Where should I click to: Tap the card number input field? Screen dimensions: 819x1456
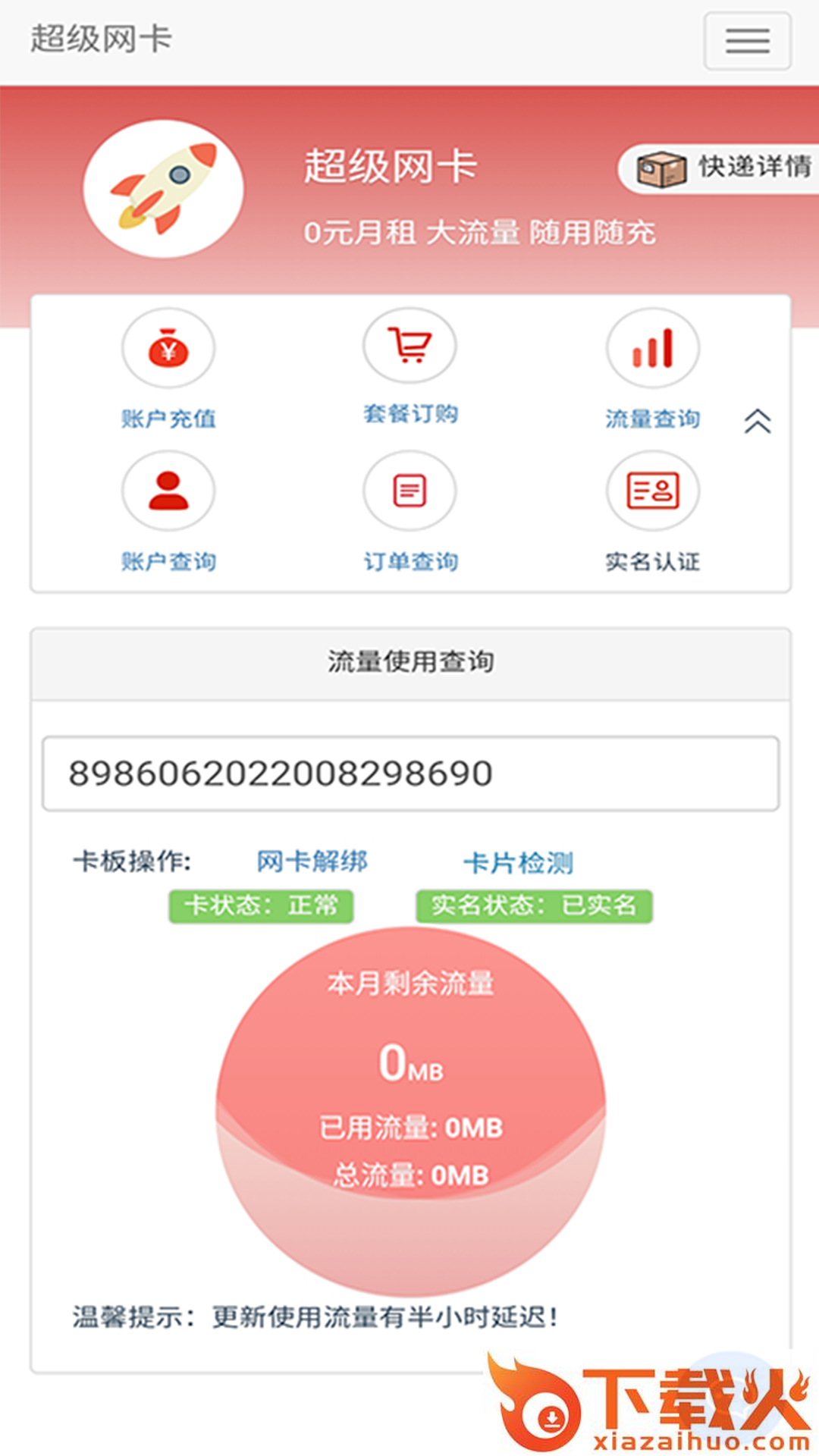coord(409,773)
